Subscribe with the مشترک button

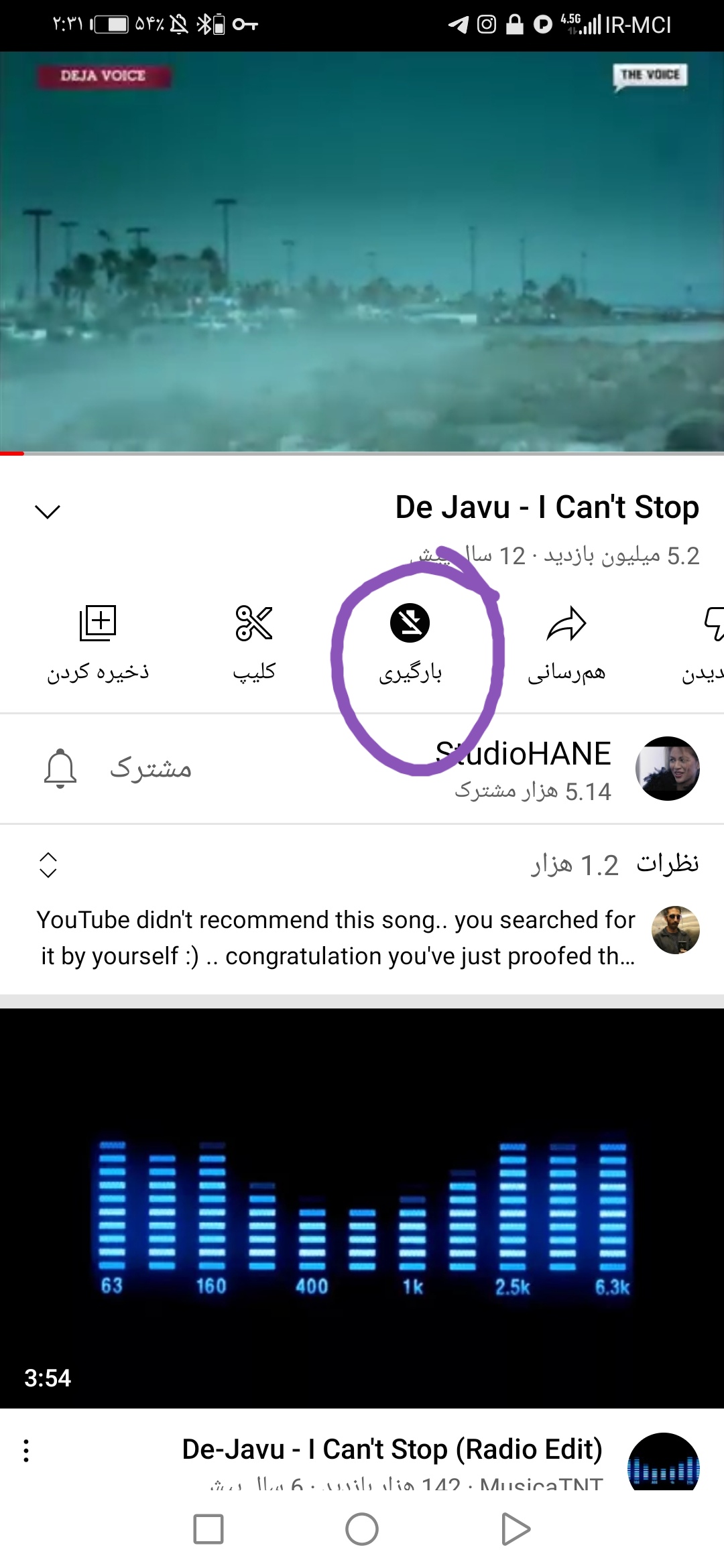[151, 769]
